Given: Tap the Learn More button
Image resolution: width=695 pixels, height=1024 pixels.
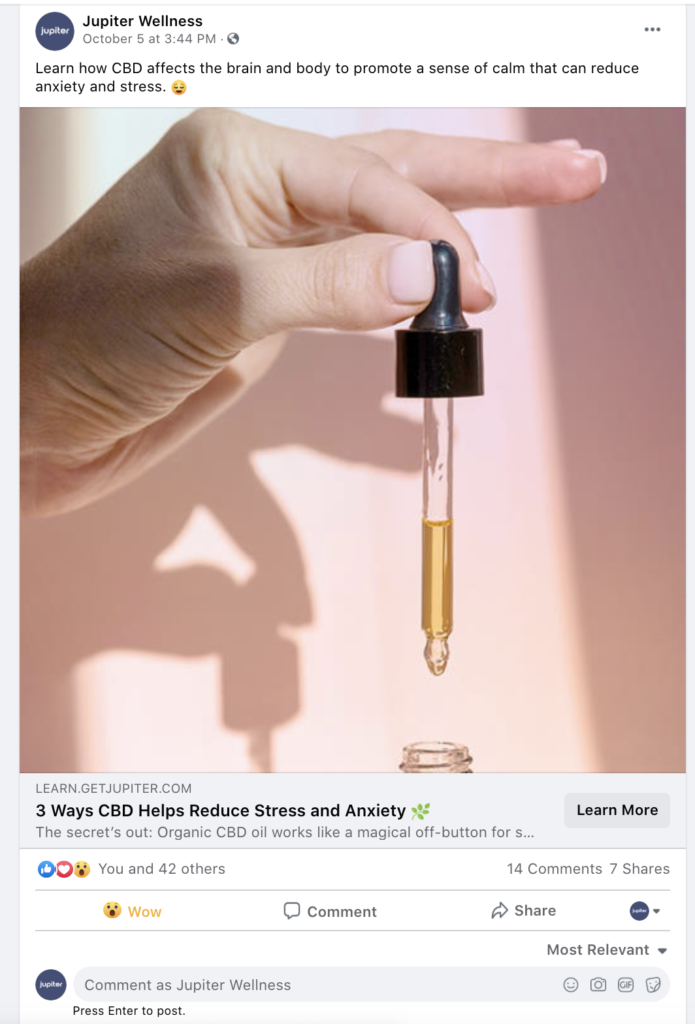Looking at the screenshot, I should (x=617, y=810).
